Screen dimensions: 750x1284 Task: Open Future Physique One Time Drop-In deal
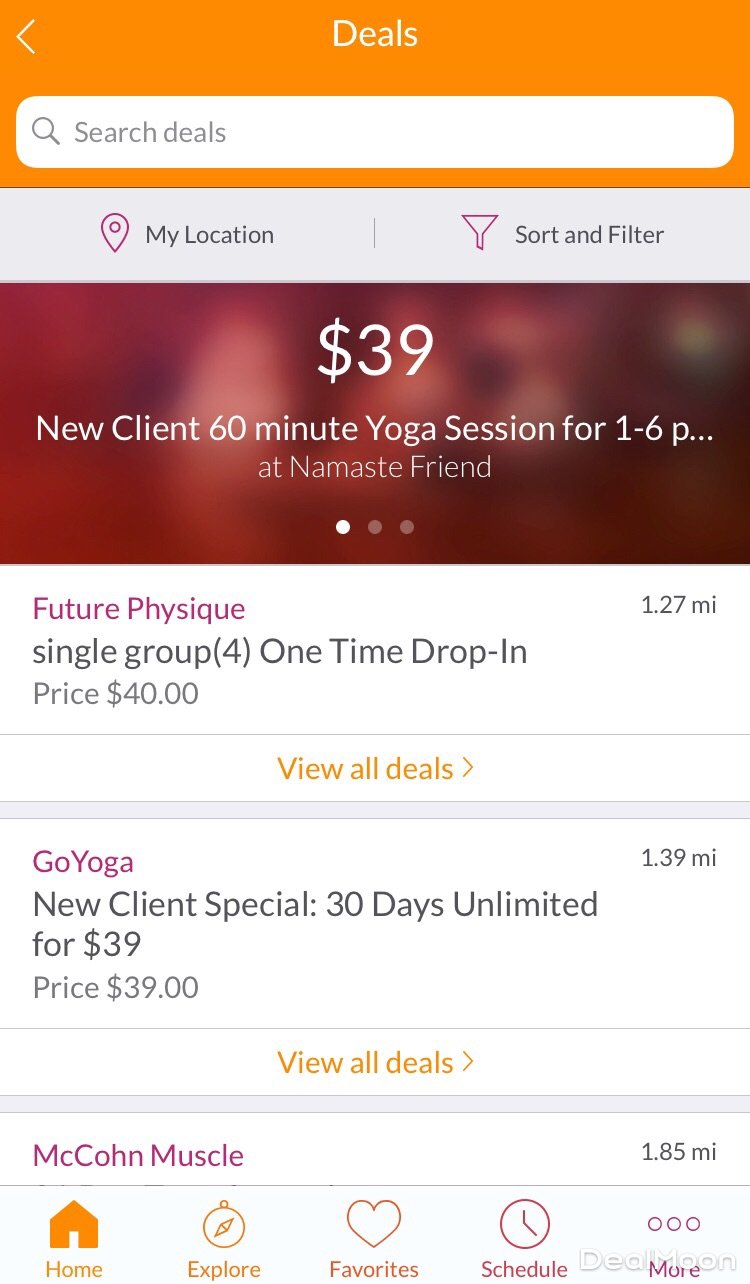click(x=280, y=651)
